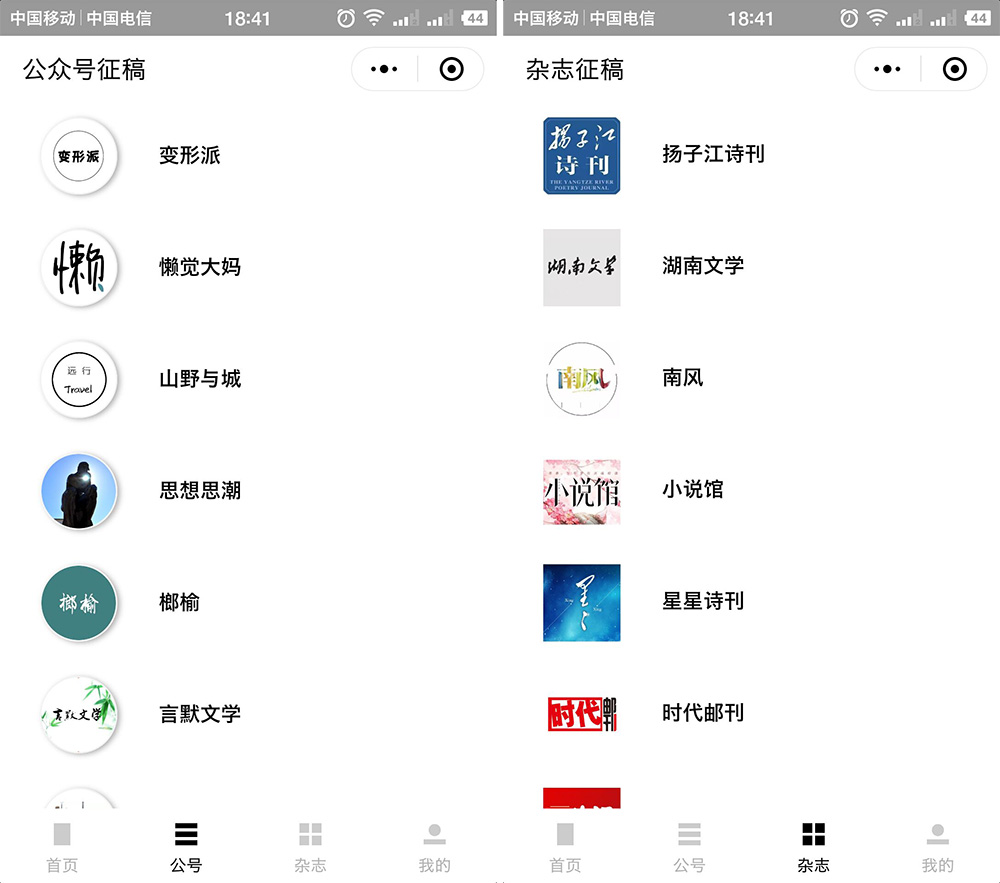Open 我的 tab on 公众号征稿 screen

(x=434, y=846)
